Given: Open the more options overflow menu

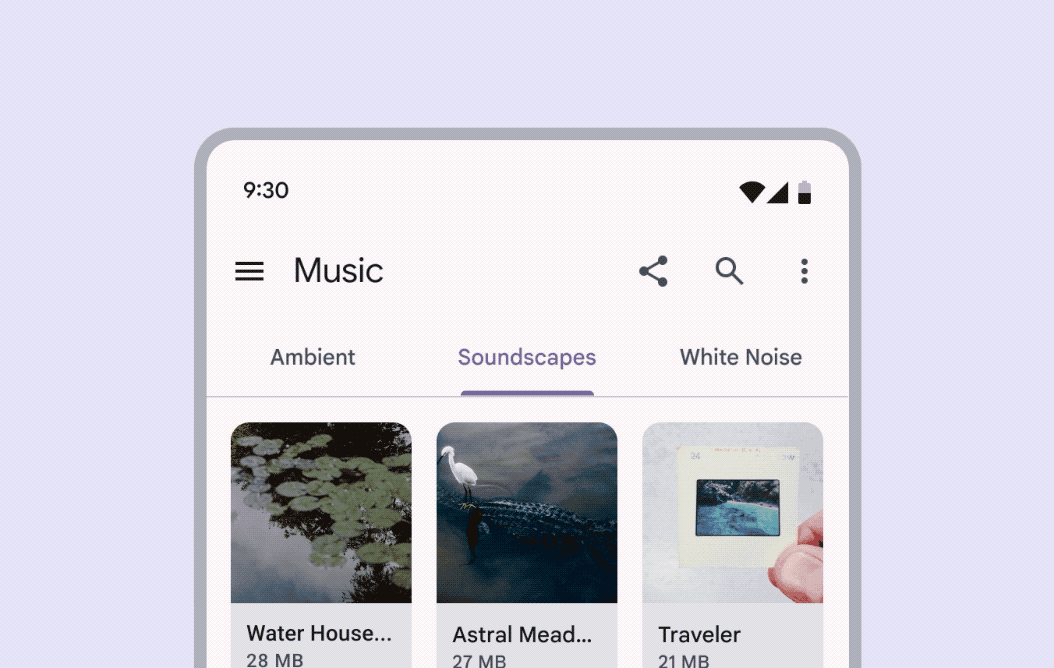Looking at the screenshot, I should pyautogui.click(x=804, y=271).
